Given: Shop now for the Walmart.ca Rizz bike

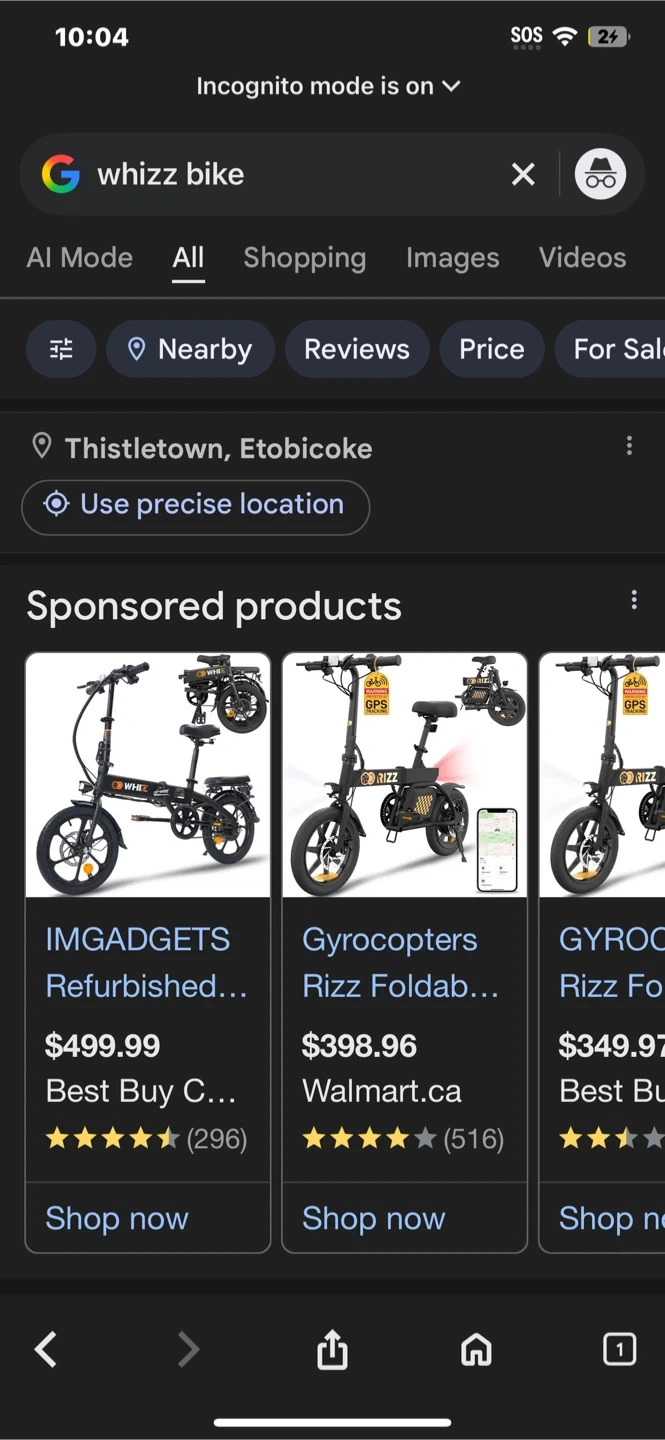Looking at the screenshot, I should pos(373,1218).
